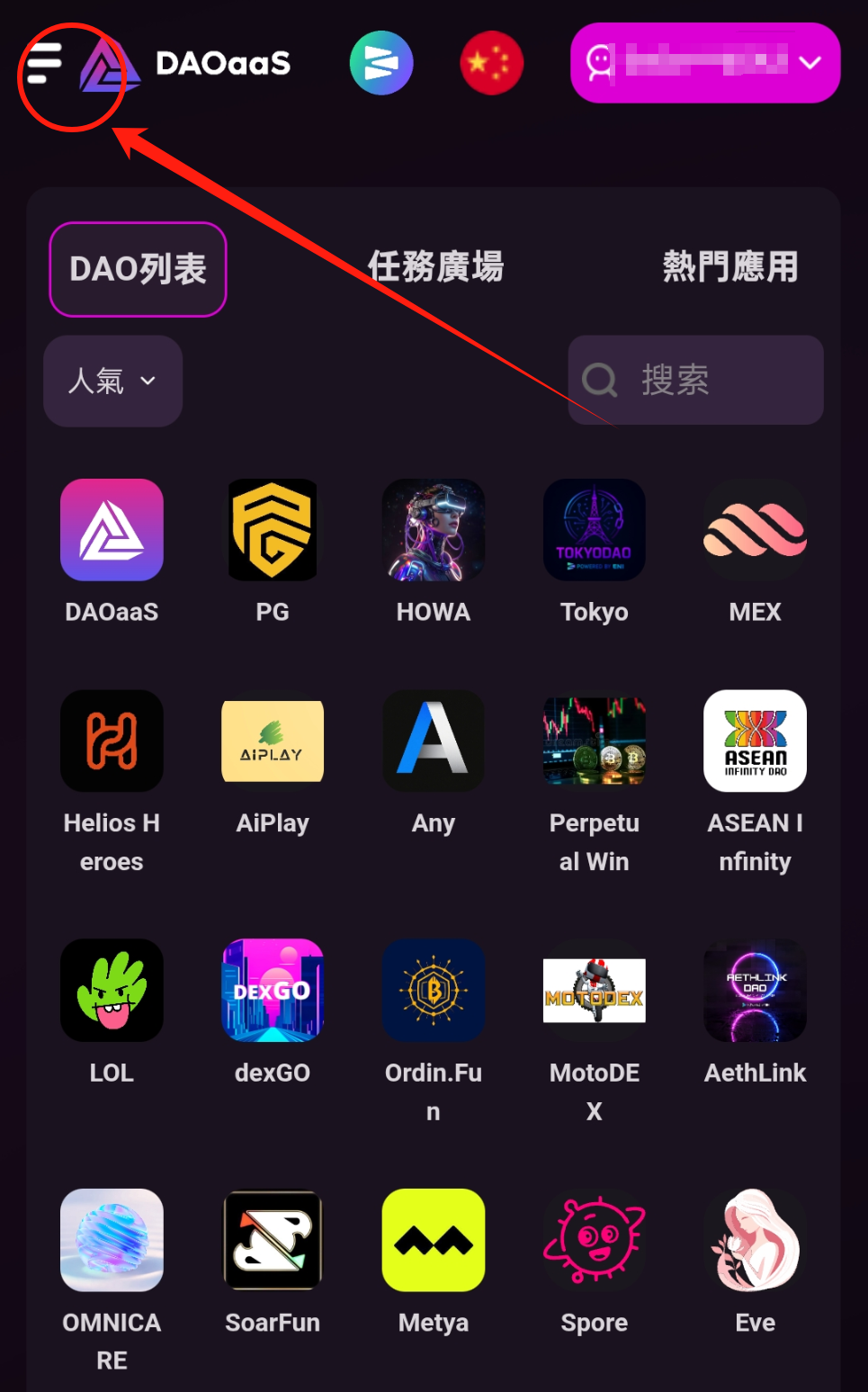Screen dimensions: 868x1392
Task: Open the Spore DAO
Action: tap(595, 1240)
